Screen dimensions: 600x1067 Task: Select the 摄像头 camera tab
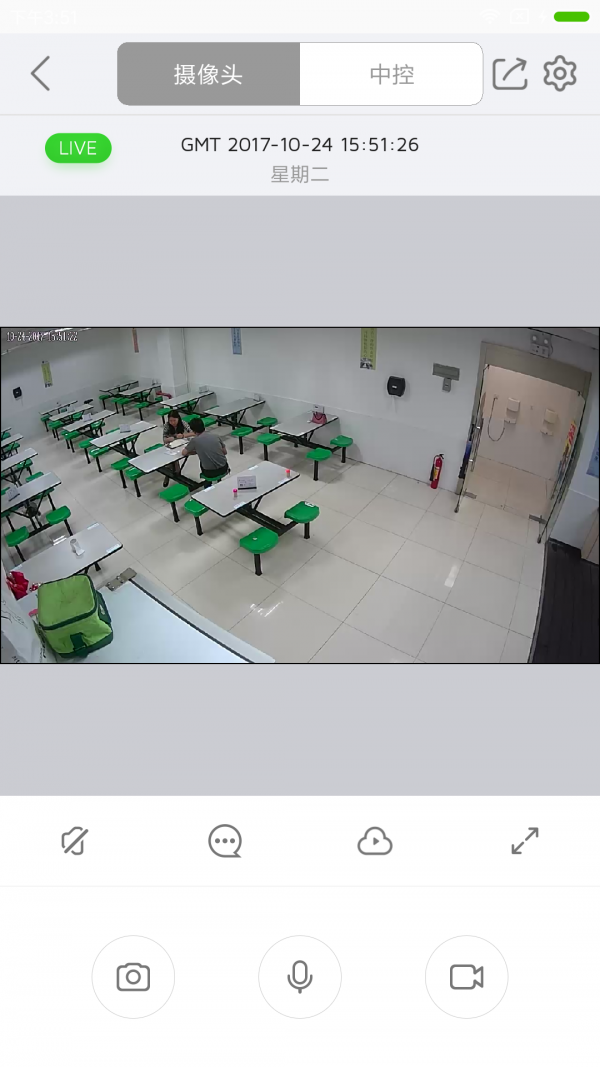[x=208, y=74]
